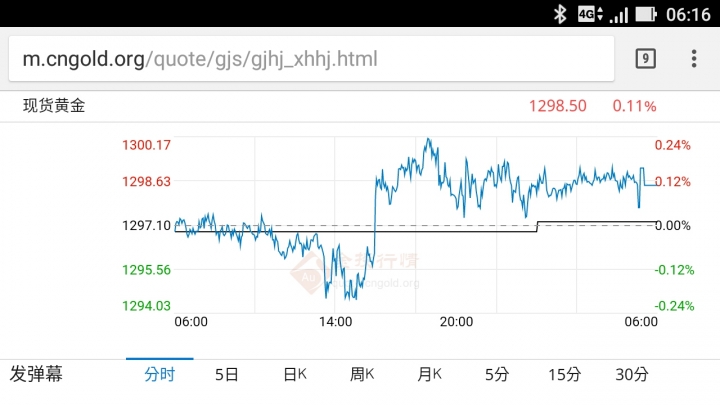Show the 周K chart

362,375
